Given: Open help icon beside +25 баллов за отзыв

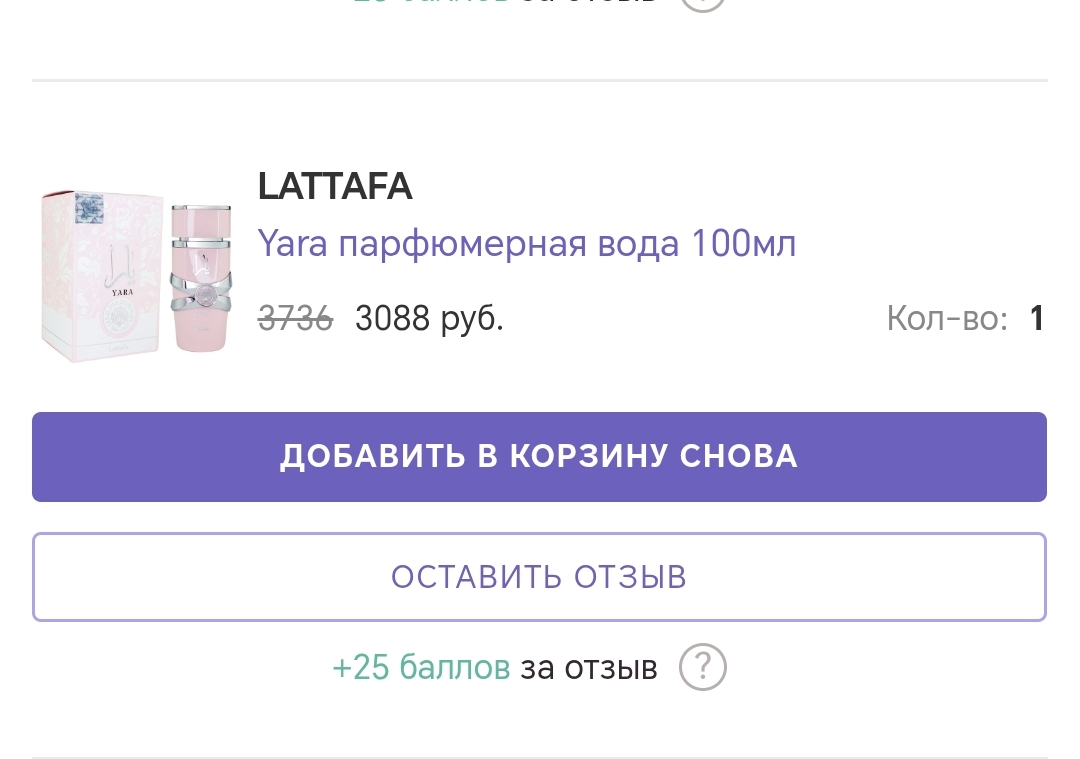Looking at the screenshot, I should pyautogui.click(x=703, y=667).
